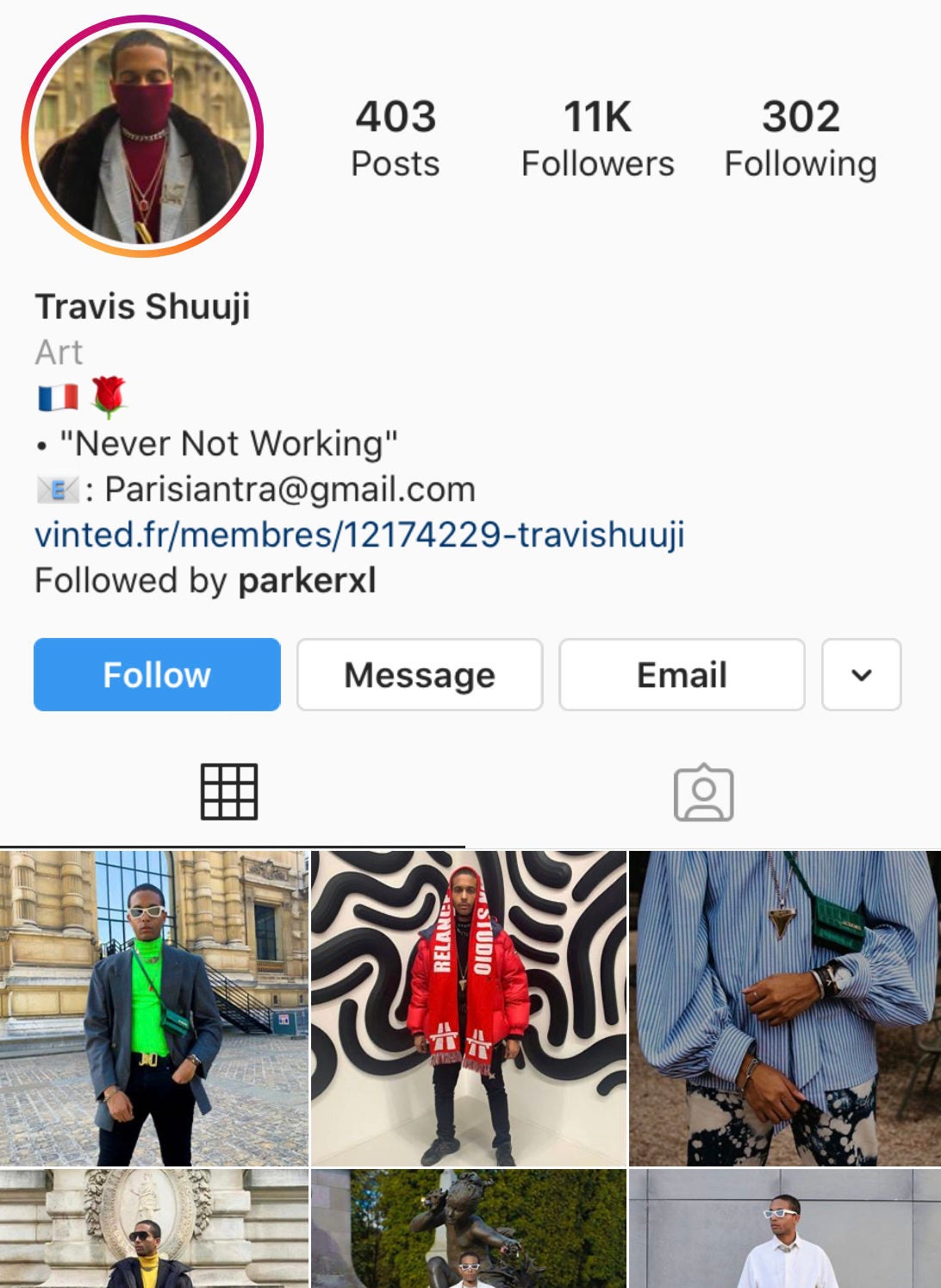Open the post with yellow turtleneck
941x1288 pixels.
coord(153,1229)
